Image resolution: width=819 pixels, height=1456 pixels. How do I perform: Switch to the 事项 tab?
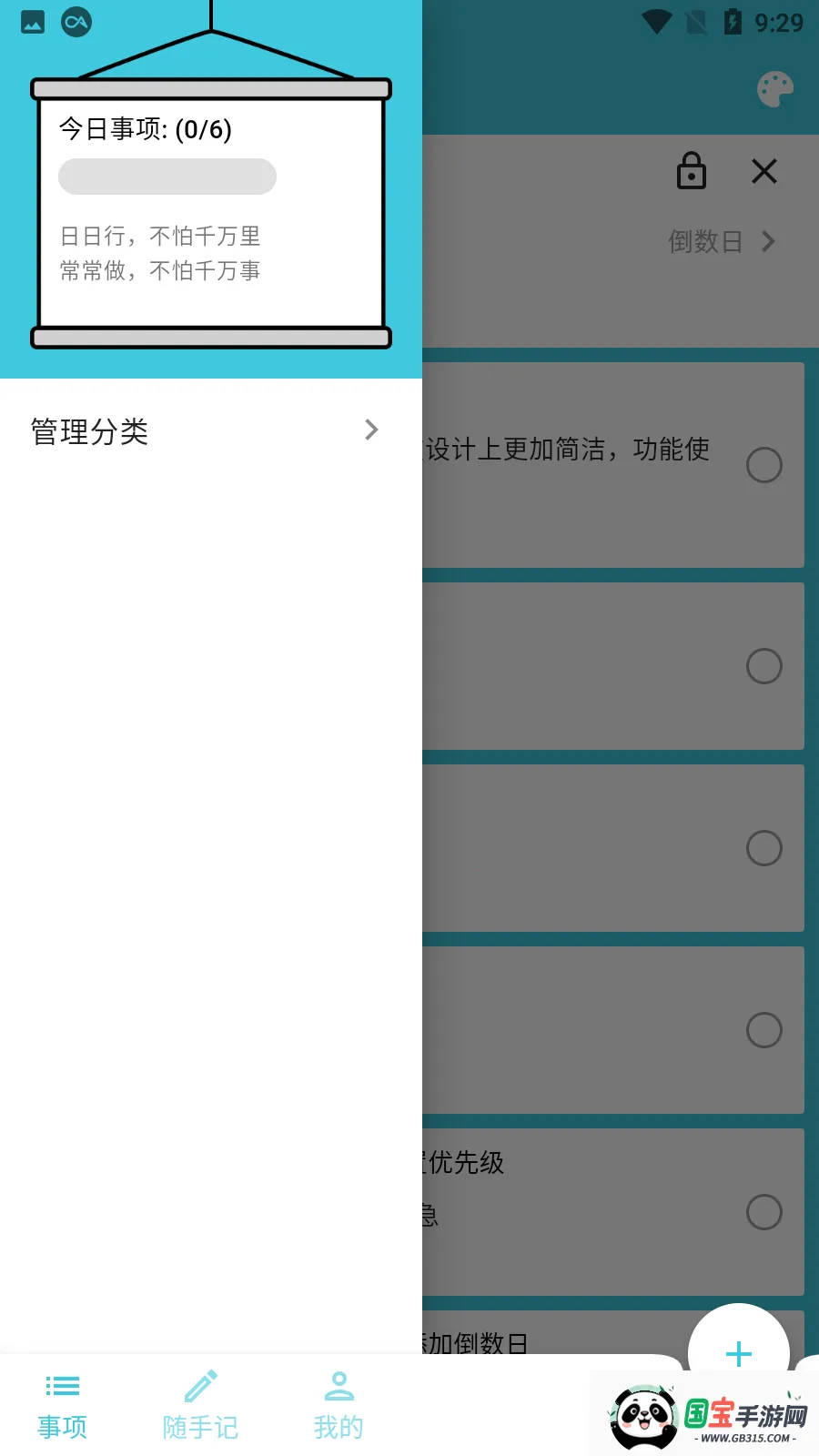point(62,1404)
